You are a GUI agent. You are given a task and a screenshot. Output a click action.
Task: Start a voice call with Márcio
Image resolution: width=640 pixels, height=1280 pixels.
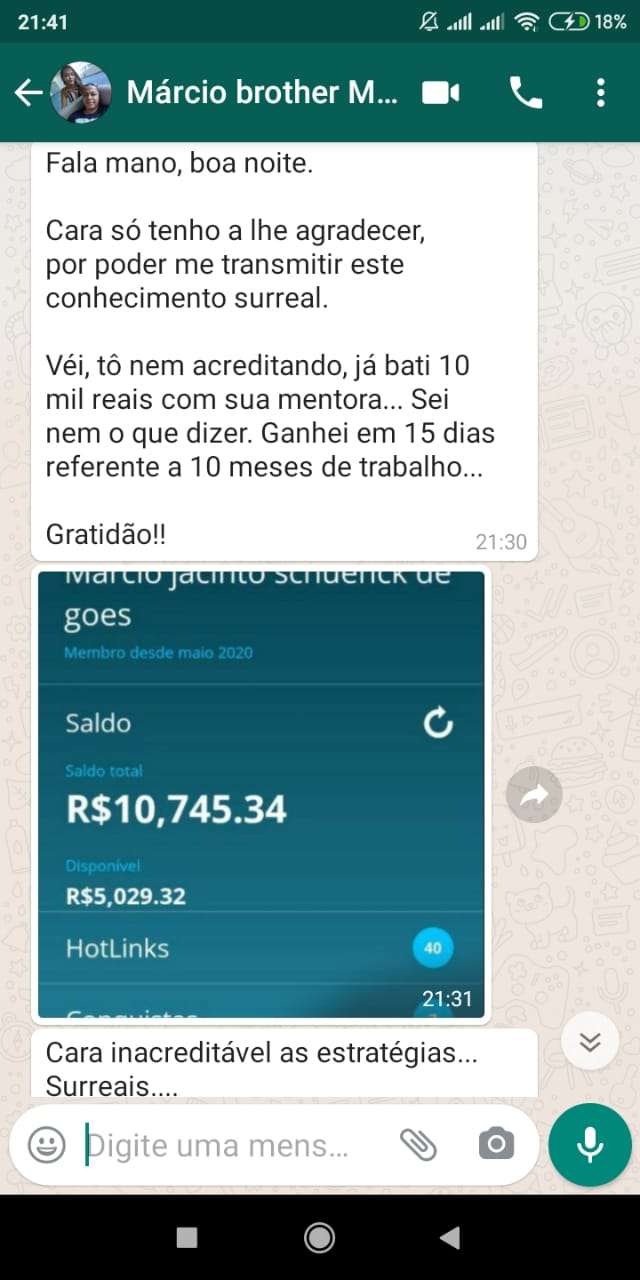pos(526,93)
